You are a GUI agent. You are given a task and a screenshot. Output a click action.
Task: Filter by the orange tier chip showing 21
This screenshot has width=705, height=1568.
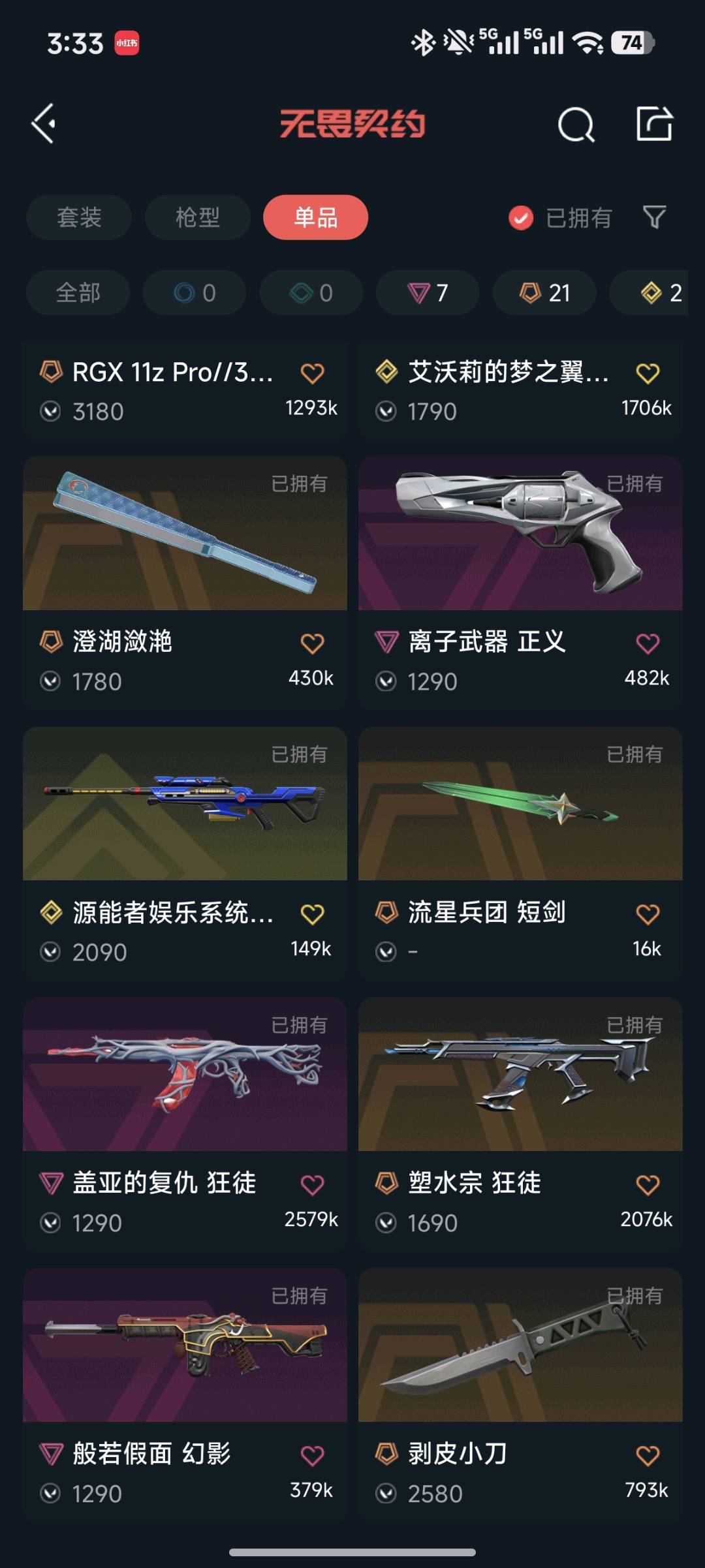[544, 293]
